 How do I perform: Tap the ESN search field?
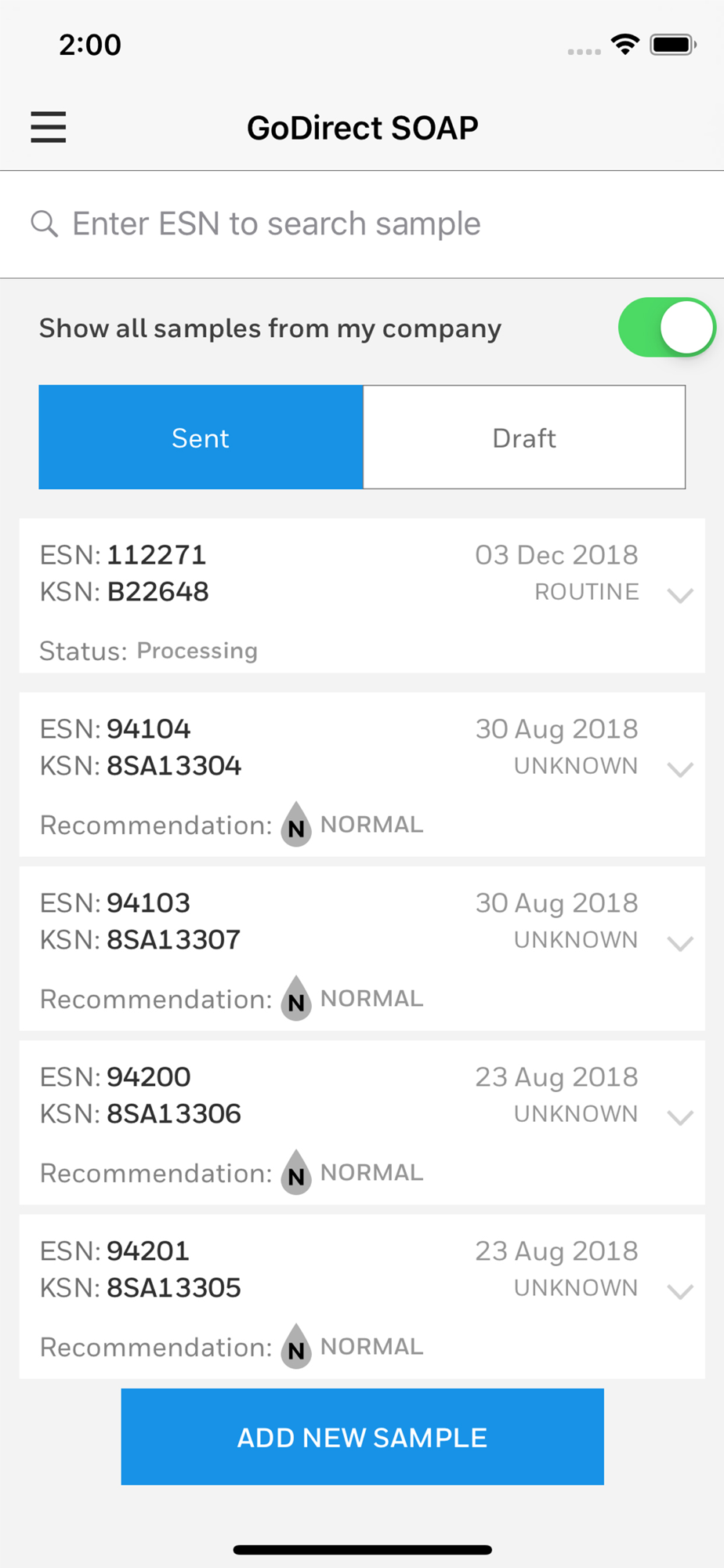point(362,224)
